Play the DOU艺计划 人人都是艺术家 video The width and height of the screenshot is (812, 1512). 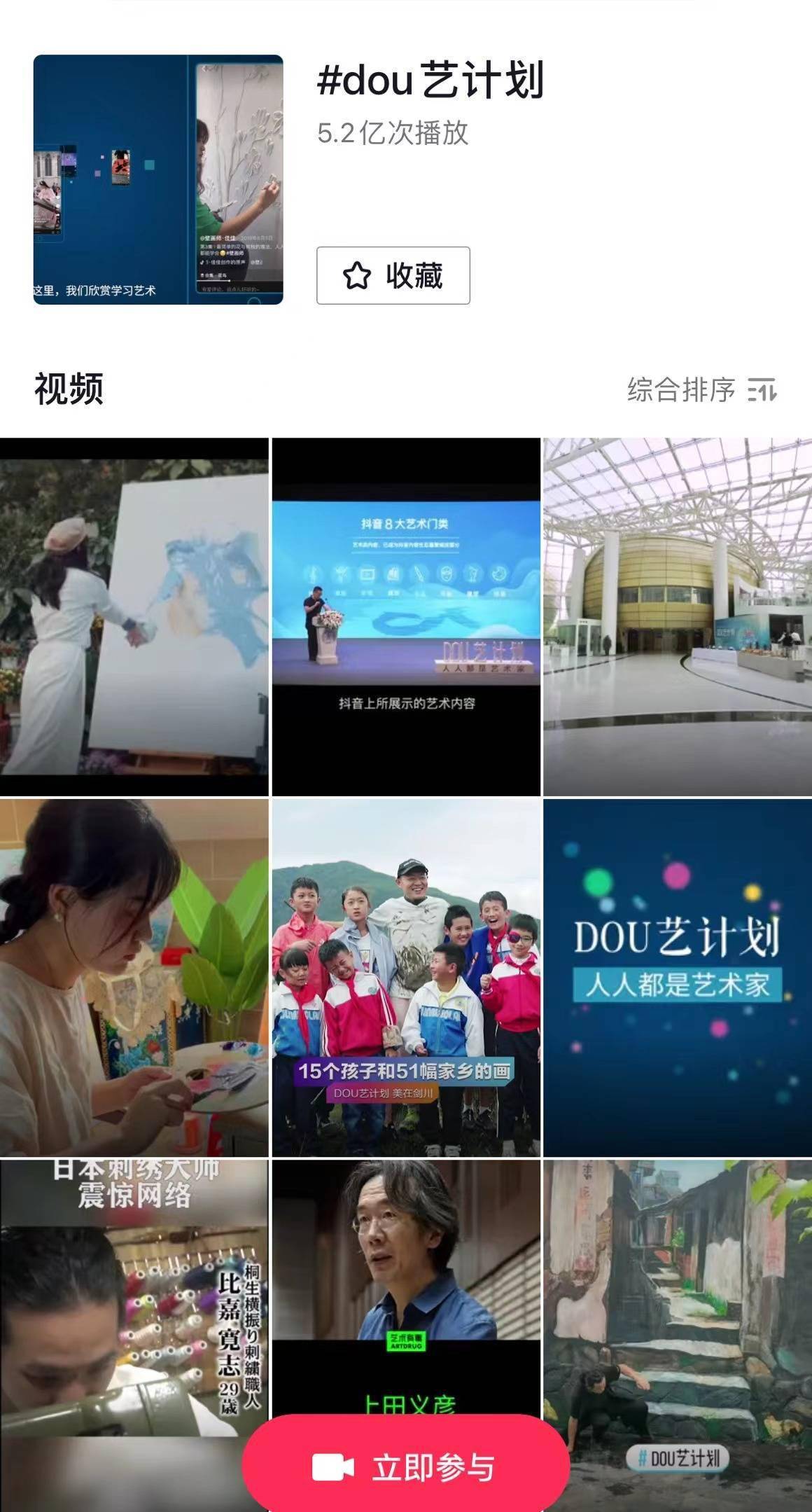678,978
